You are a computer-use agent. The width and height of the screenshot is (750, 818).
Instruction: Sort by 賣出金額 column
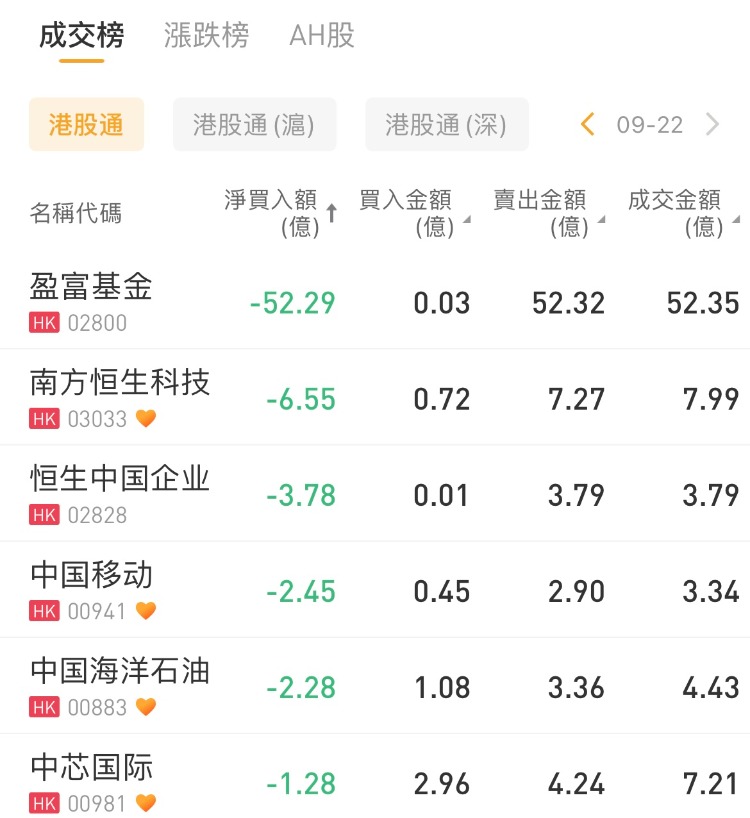[x=546, y=213]
